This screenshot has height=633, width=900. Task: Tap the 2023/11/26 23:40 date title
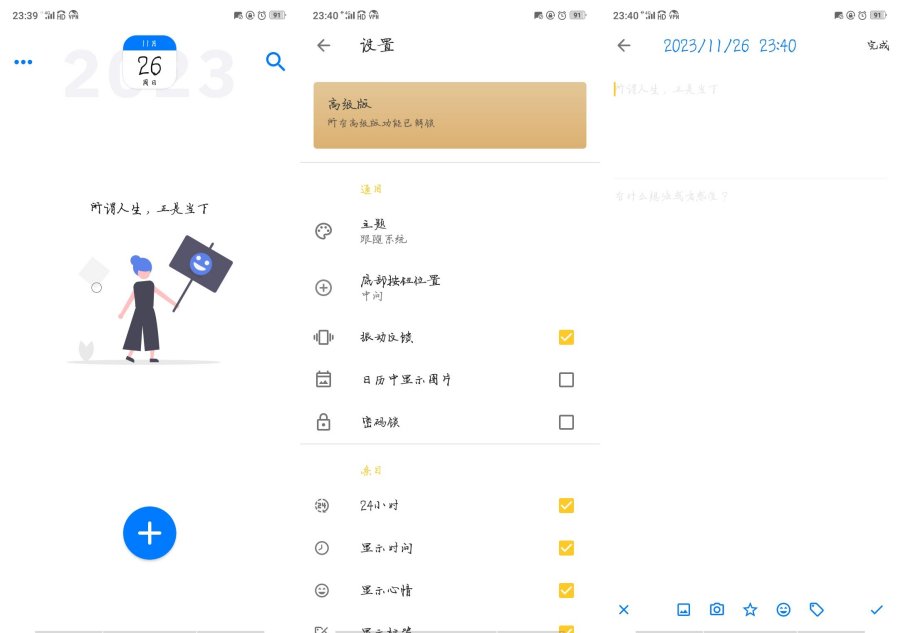pyautogui.click(x=729, y=46)
